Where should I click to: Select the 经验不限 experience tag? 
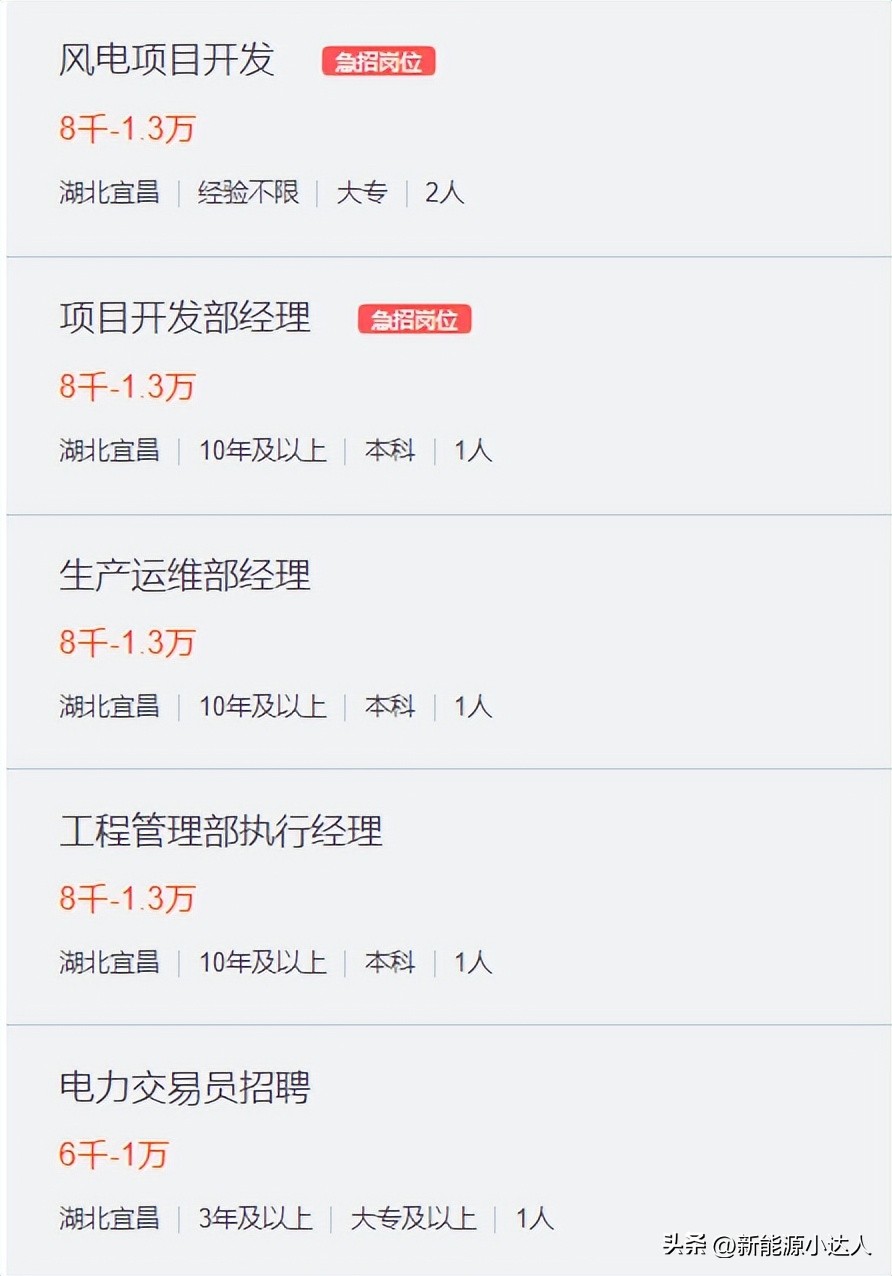pos(247,193)
